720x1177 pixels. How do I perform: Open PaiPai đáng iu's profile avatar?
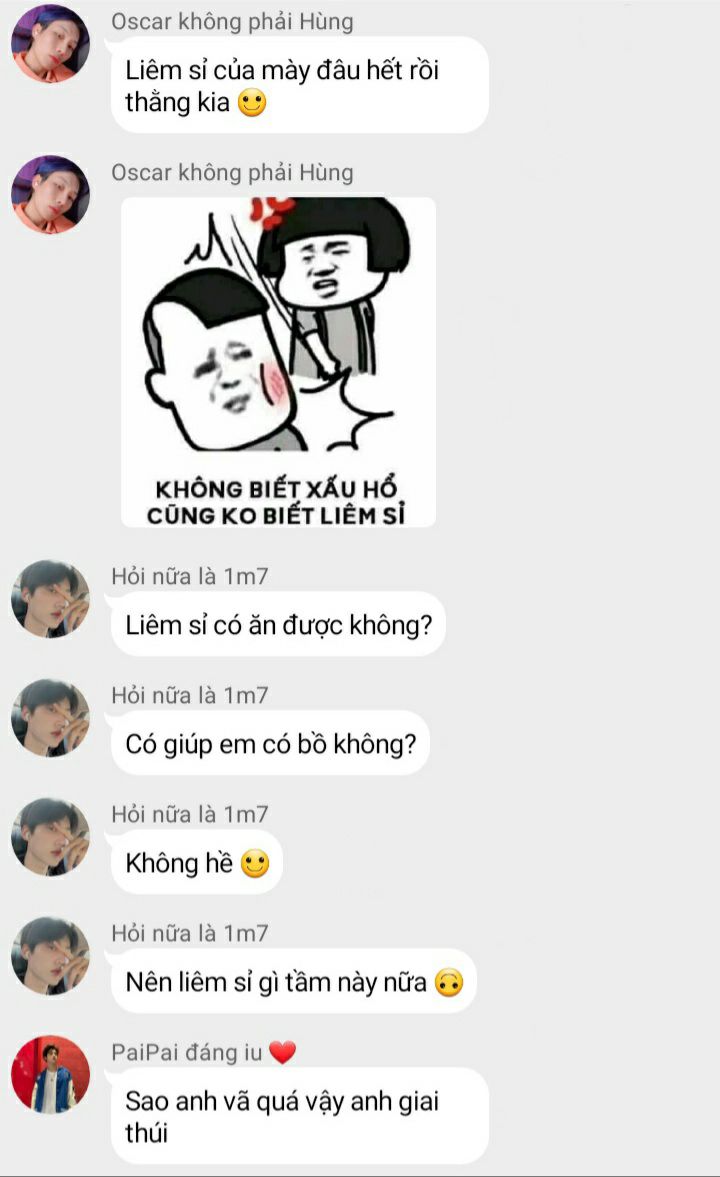(x=50, y=1075)
